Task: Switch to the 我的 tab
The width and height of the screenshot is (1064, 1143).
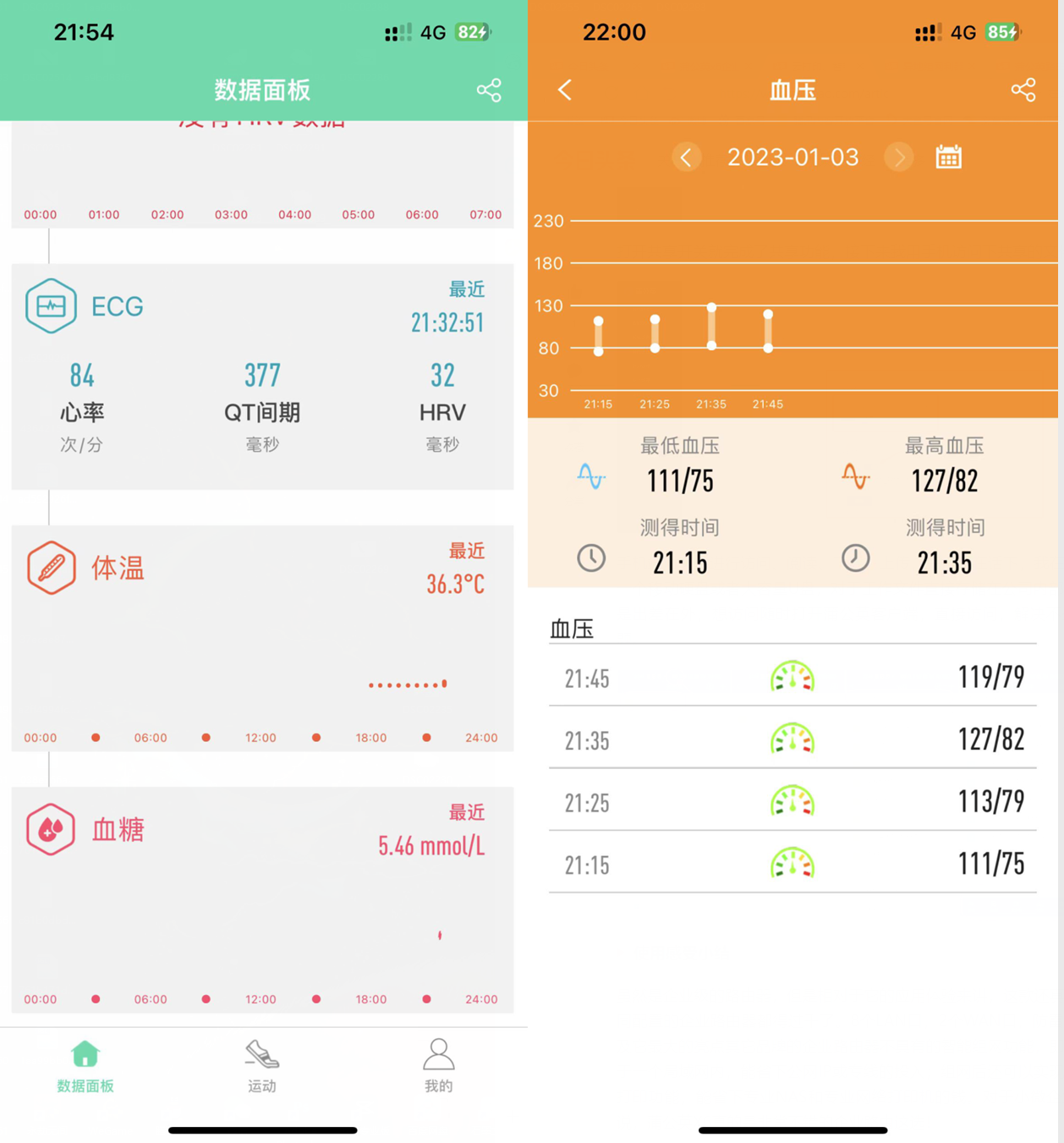Action: [438, 1066]
